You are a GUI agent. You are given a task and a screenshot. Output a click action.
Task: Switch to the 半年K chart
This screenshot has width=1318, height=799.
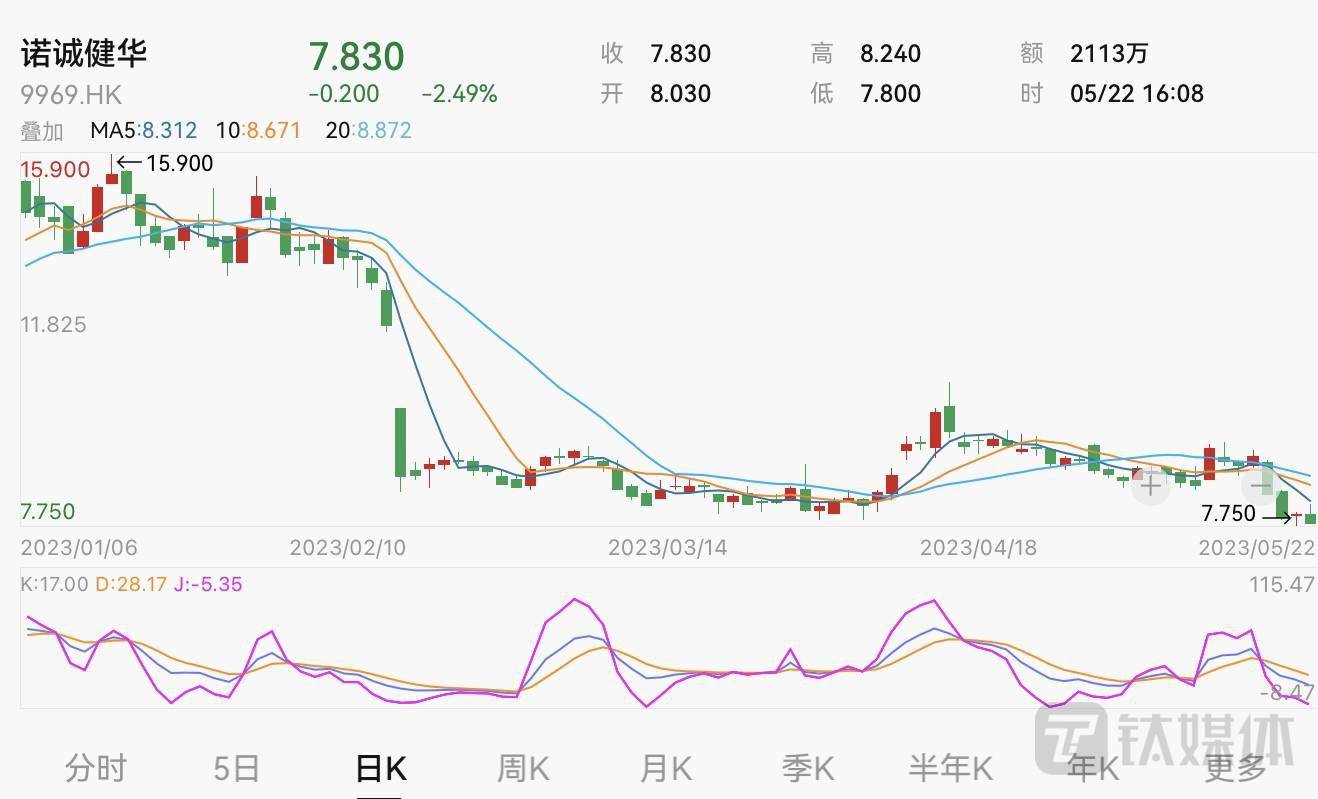click(x=950, y=768)
